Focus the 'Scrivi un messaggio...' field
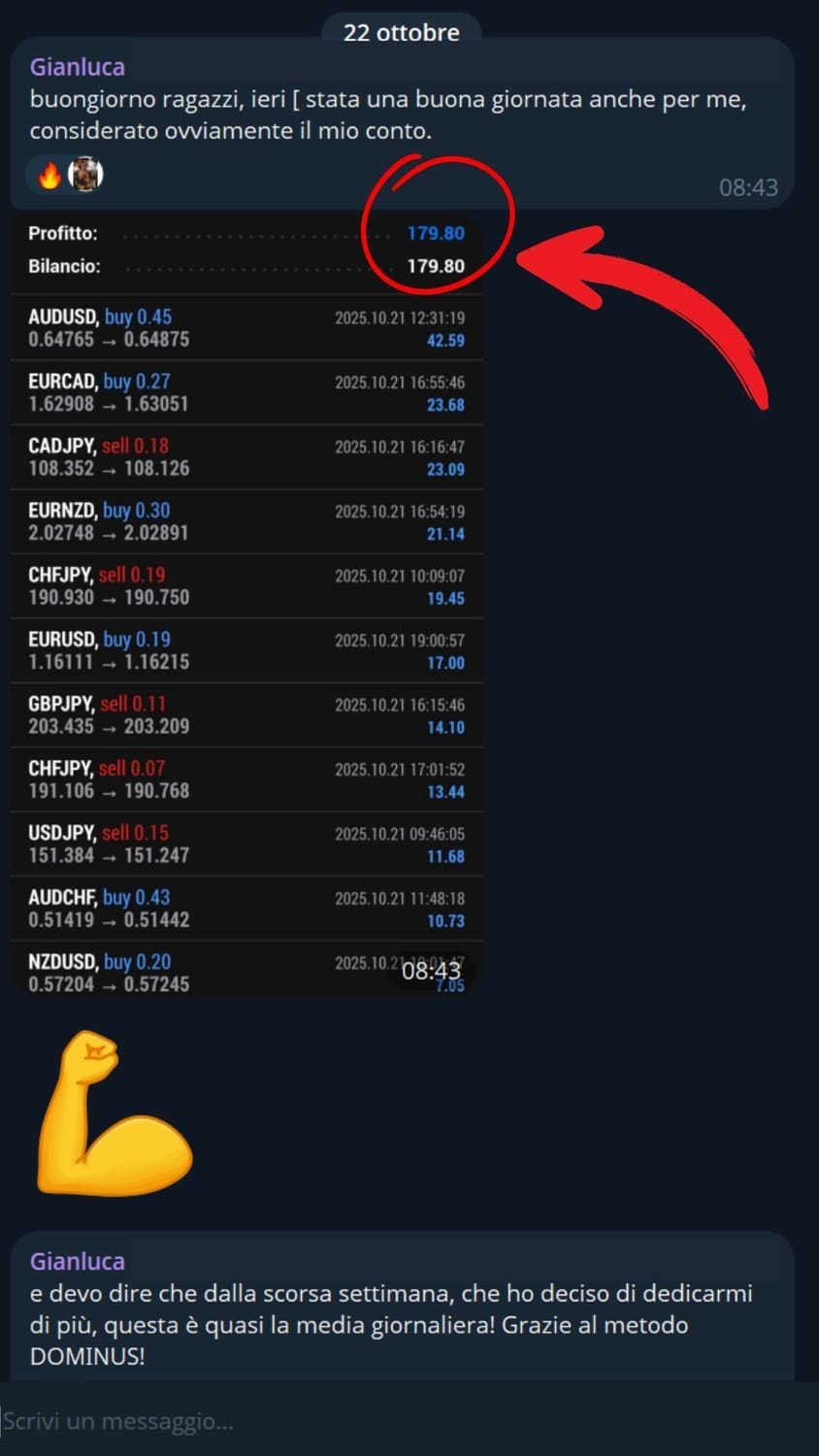The width and height of the screenshot is (819, 1456). coord(388,1421)
